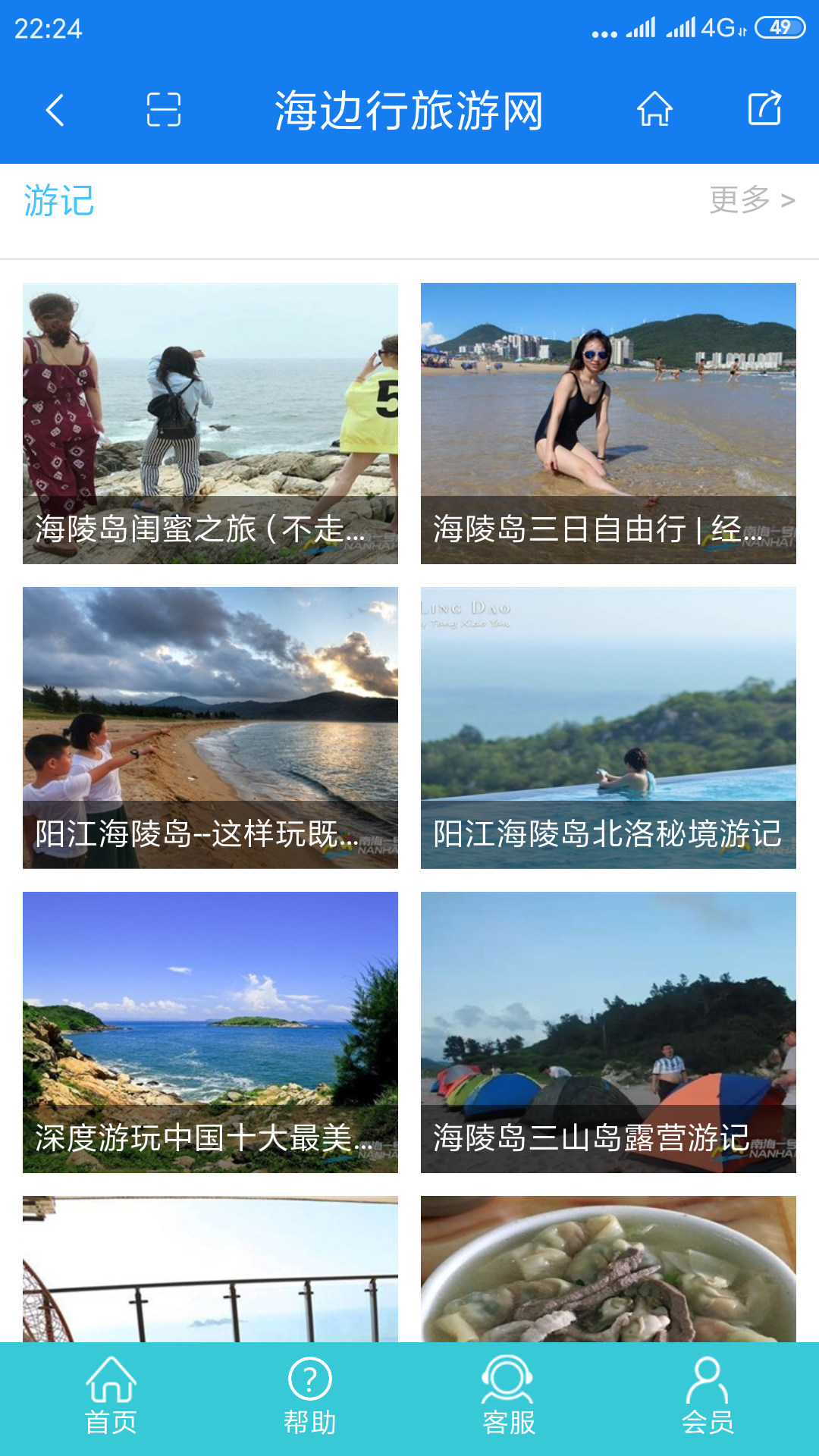
Task: Tap the home icon in top bar
Action: point(654,109)
